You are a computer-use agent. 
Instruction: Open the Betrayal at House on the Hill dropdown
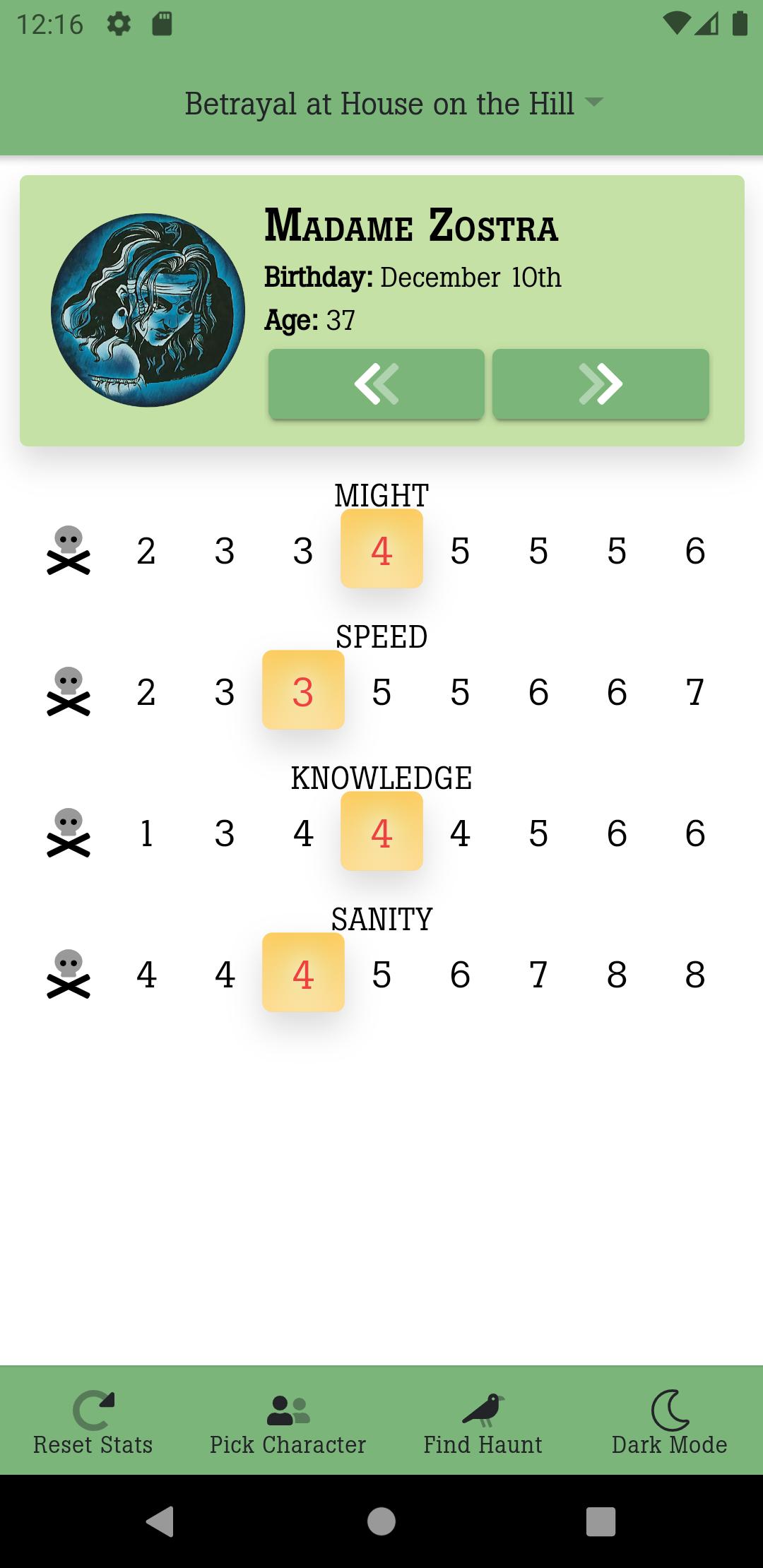click(x=393, y=104)
